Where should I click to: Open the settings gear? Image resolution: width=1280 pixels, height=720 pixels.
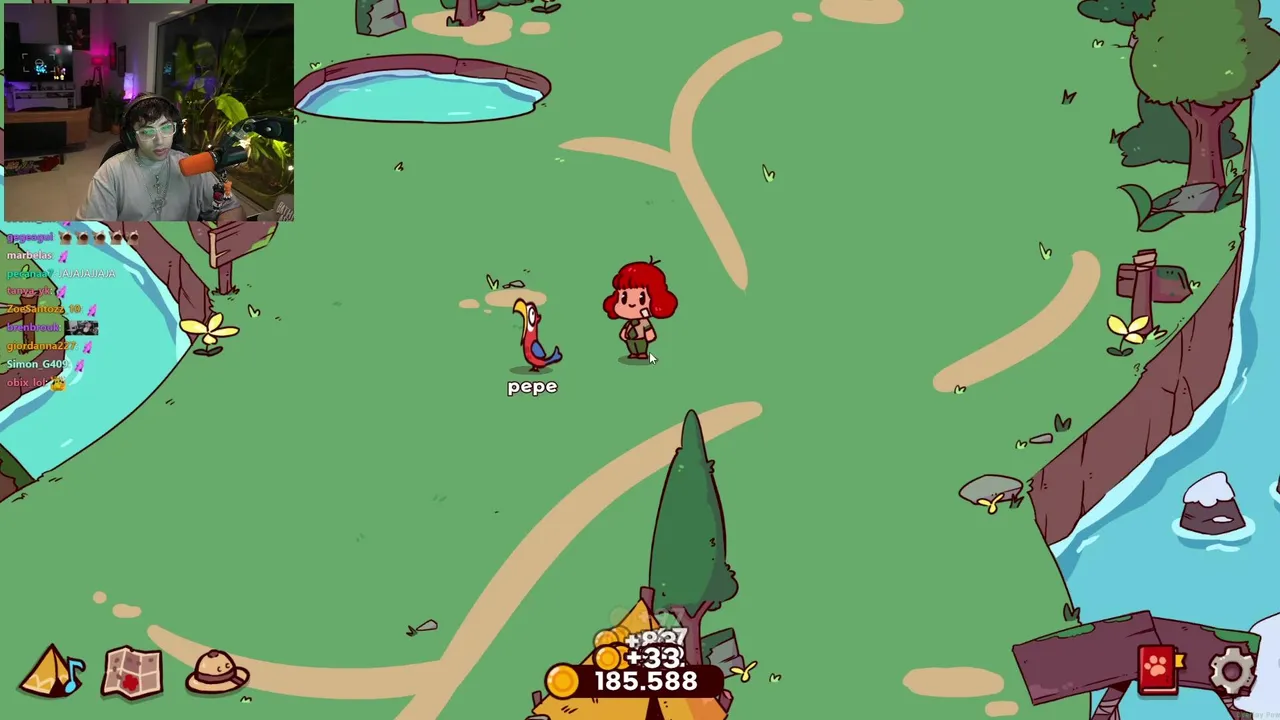(x=1232, y=670)
